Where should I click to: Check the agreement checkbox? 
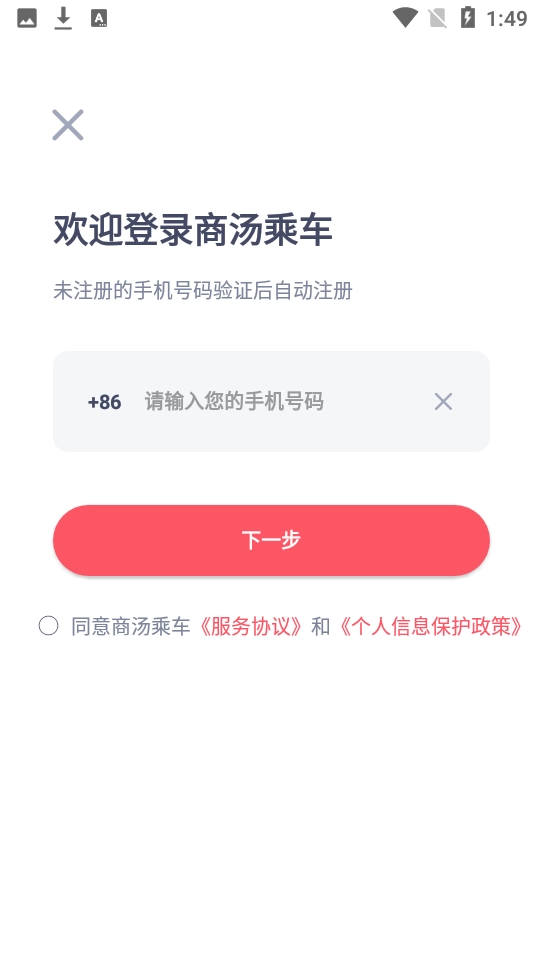pyautogui.click(x=48, y=626)
